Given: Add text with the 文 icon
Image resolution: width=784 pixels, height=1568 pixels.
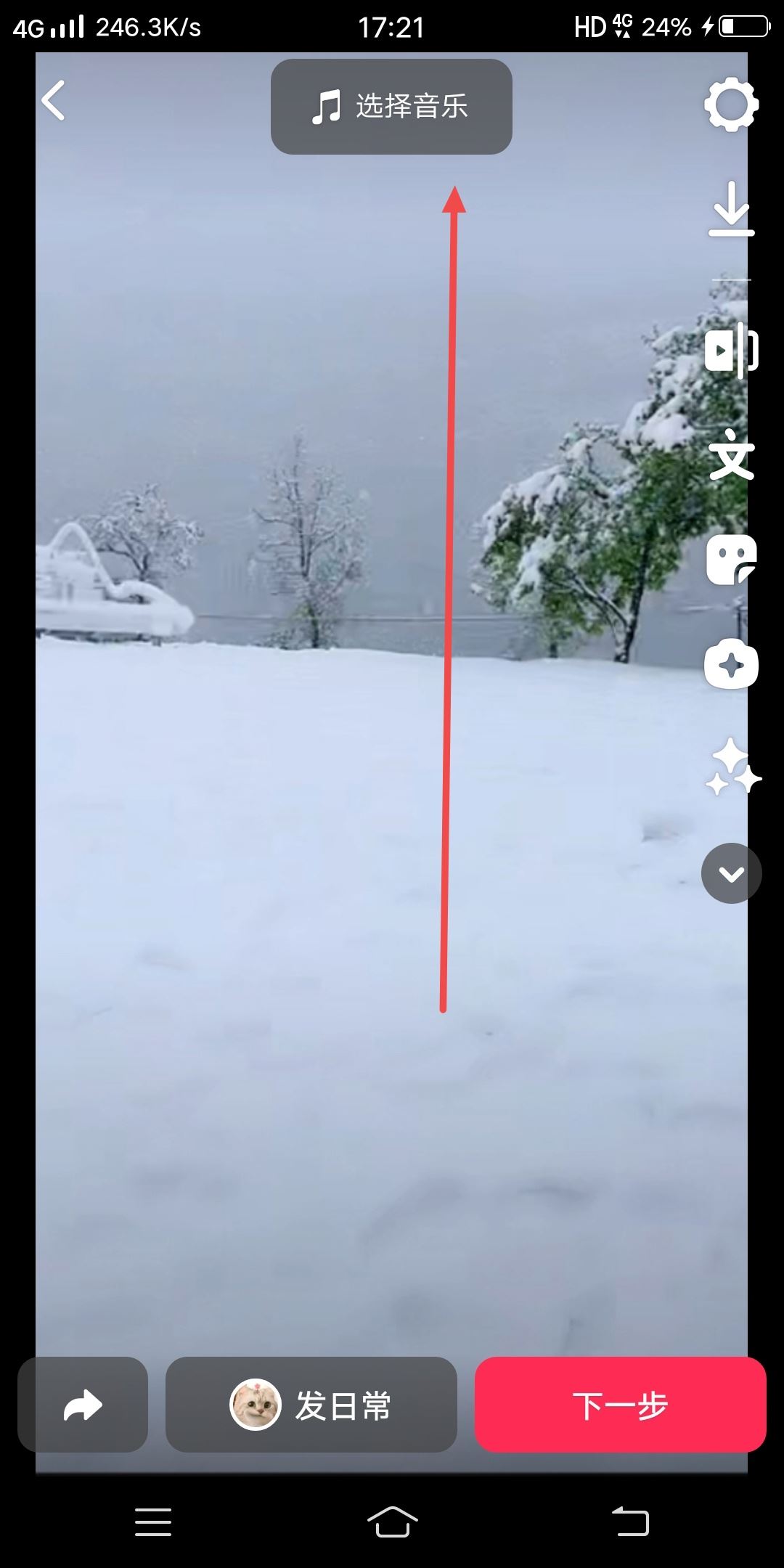Looking at the screenshot, I should click(731, 455).
